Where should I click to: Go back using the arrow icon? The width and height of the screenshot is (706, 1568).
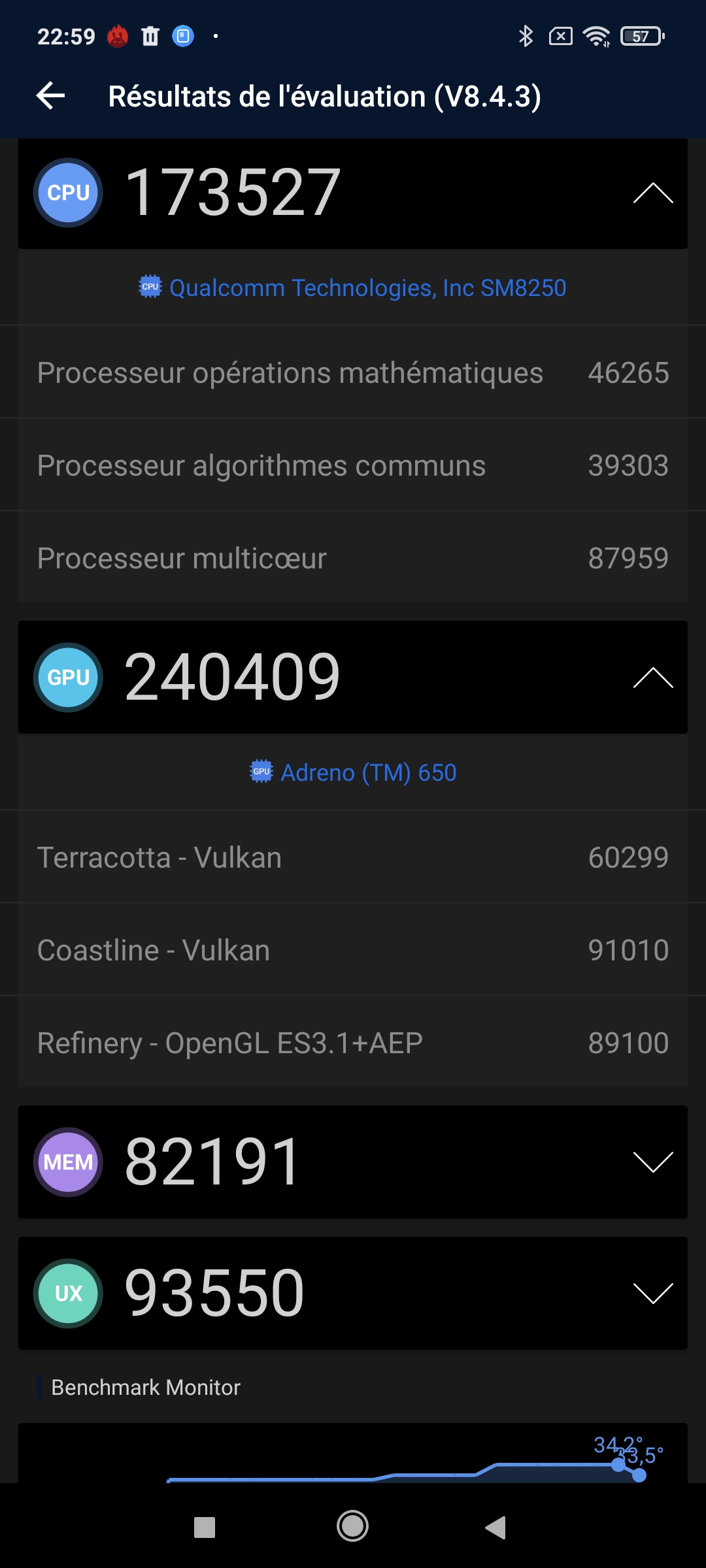[x=51, y=96]
